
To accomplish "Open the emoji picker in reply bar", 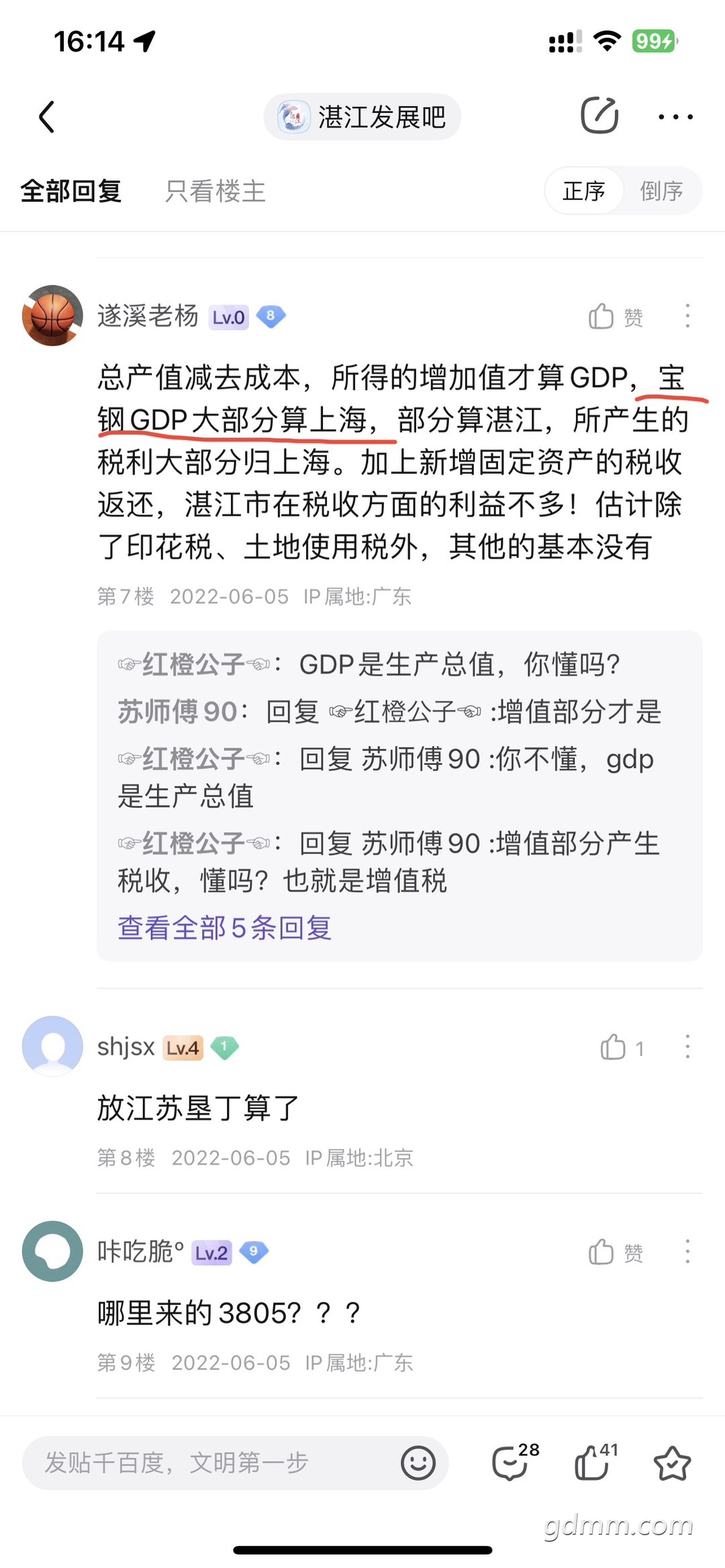I will [418, 1463].
